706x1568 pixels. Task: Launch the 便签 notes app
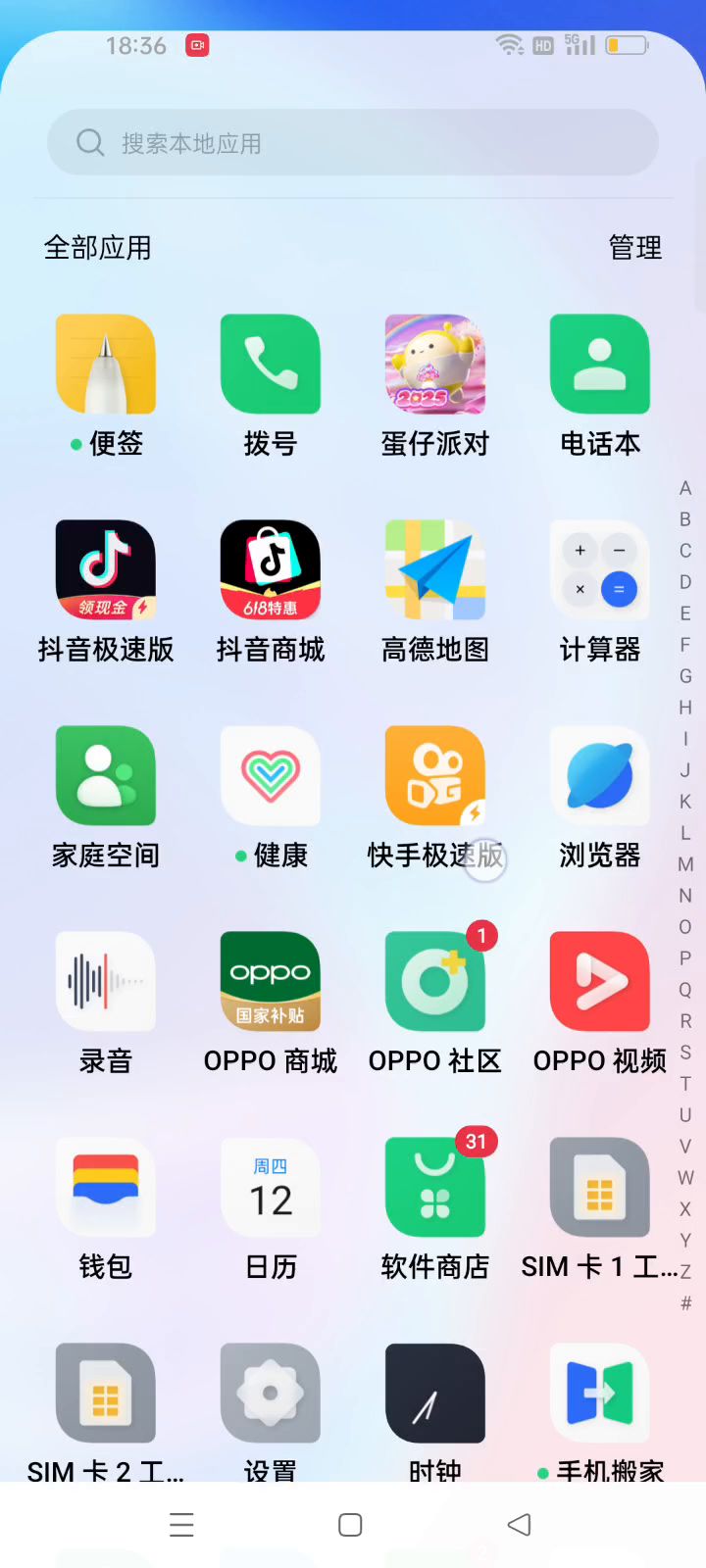pos(106,365)
